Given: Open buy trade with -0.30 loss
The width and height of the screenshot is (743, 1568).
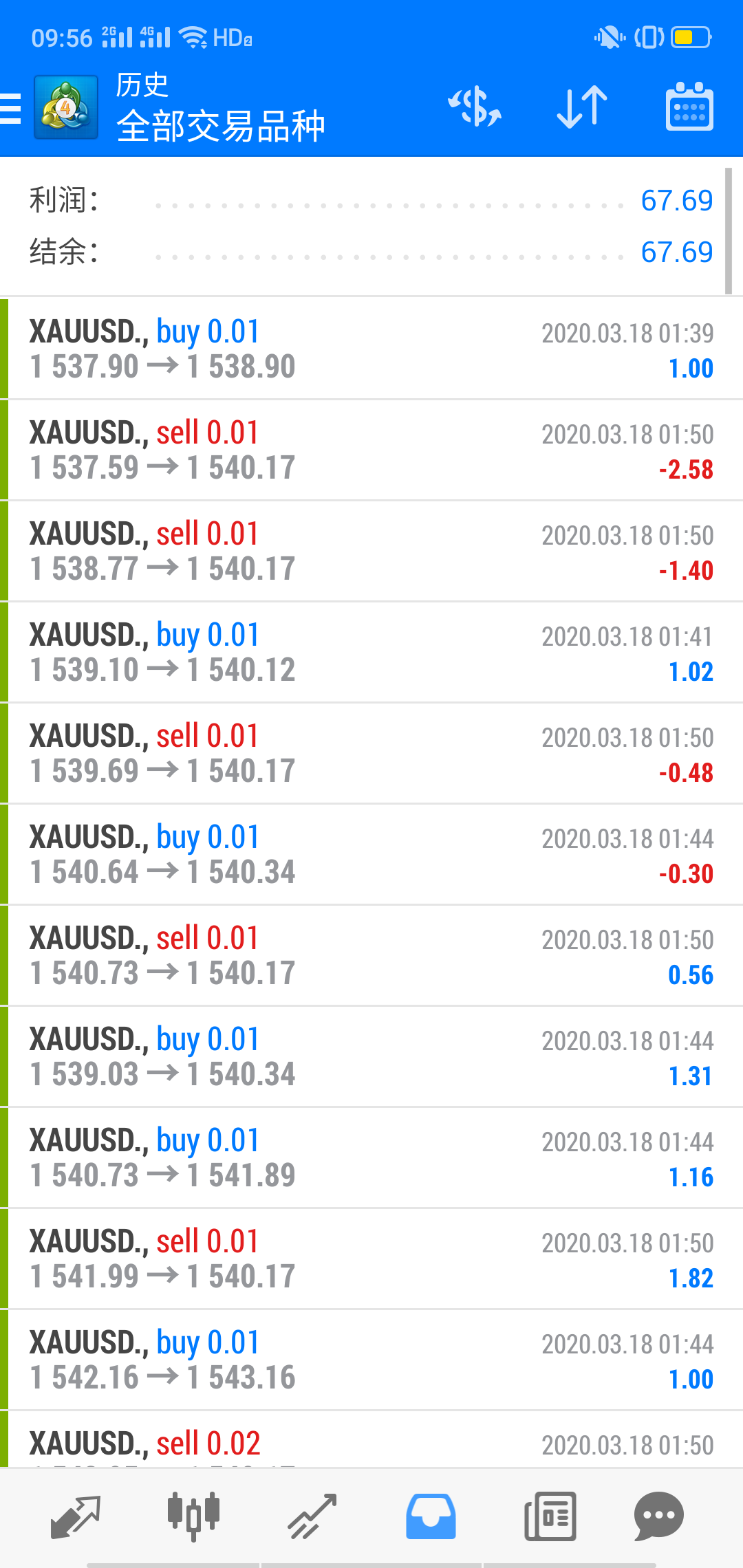Looking at the screenshot, I should 371,854.
